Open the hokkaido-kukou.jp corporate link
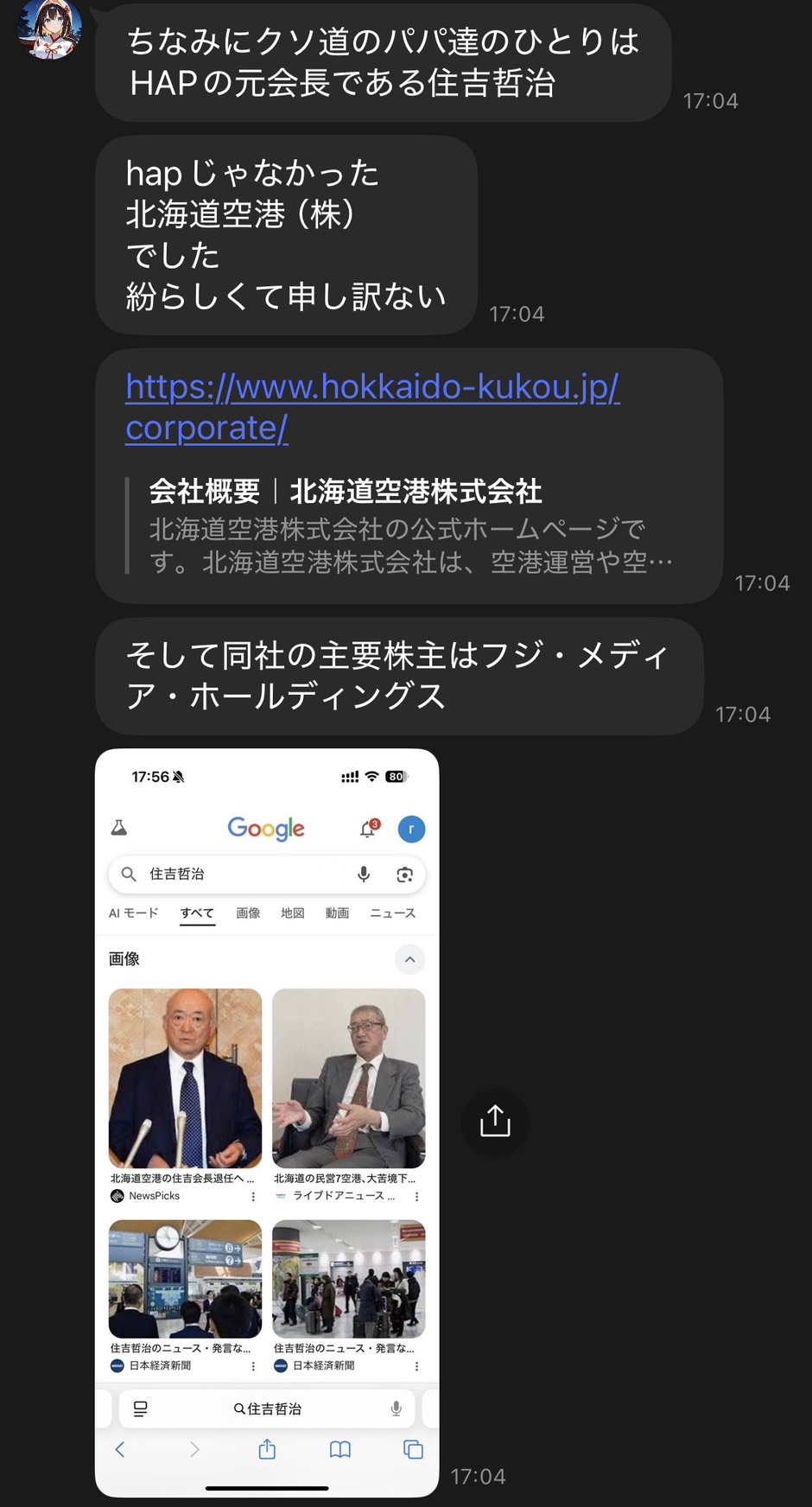The image size is (812, 1507). [371, 388]
